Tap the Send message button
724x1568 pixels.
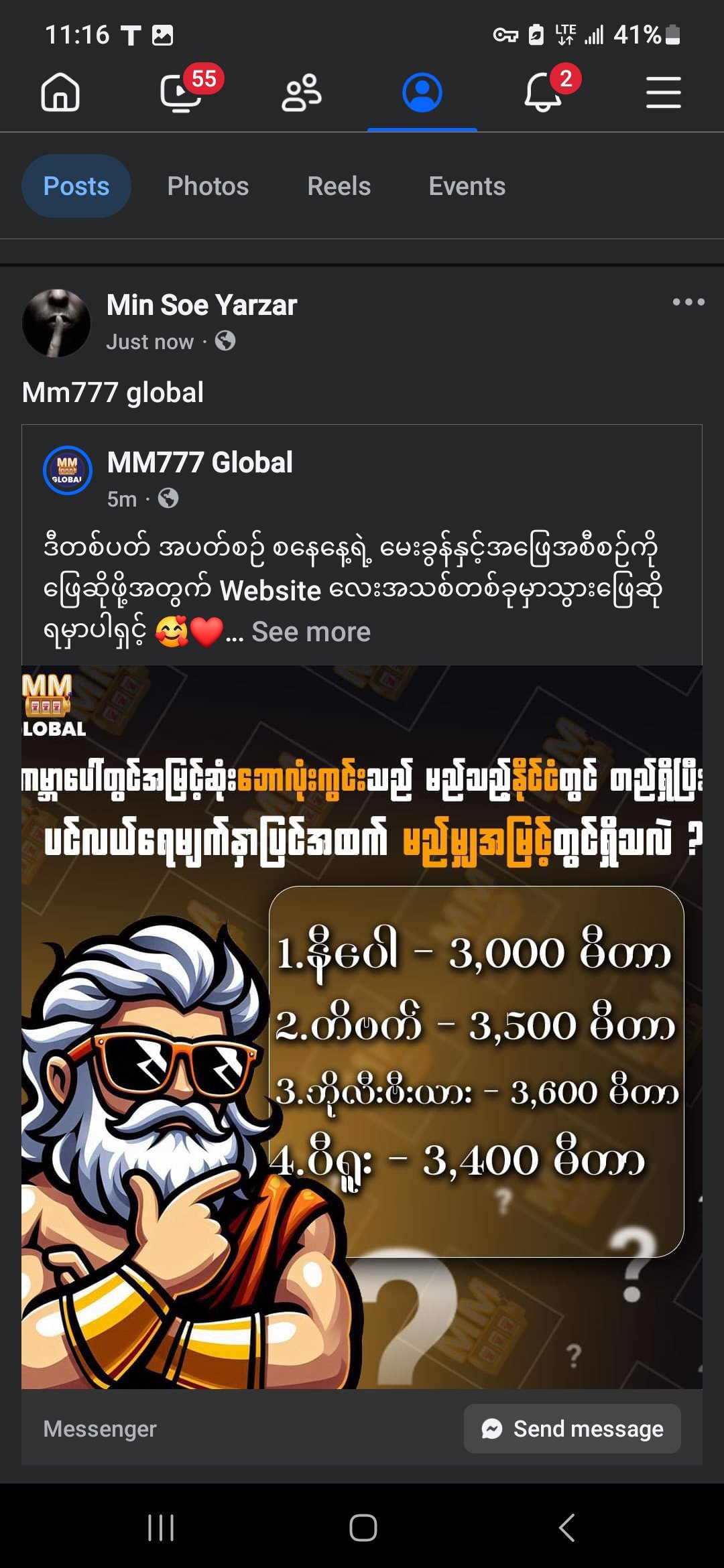[572, 1429]
